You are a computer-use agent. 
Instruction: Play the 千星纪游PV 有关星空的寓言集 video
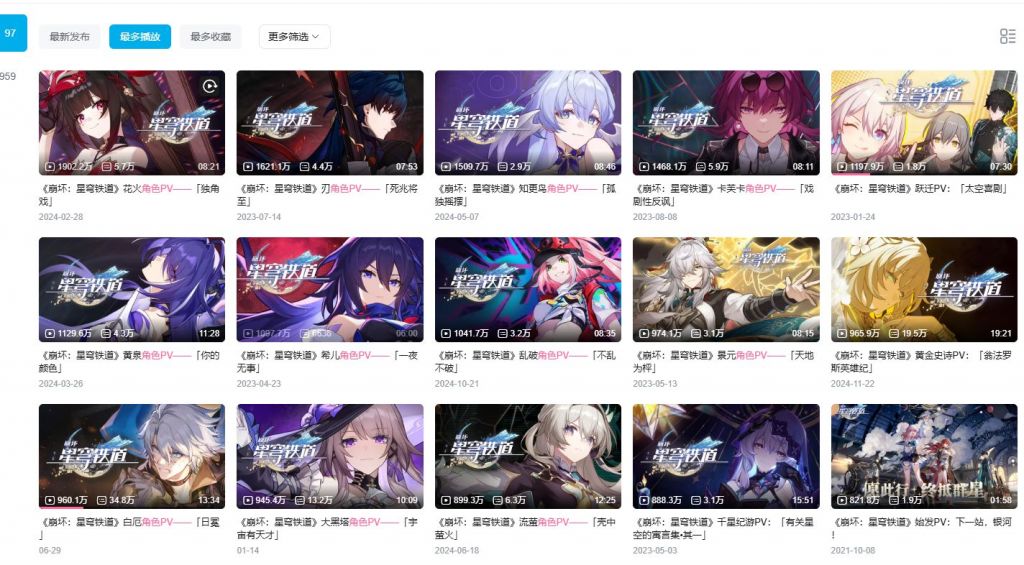click(725, 456)
